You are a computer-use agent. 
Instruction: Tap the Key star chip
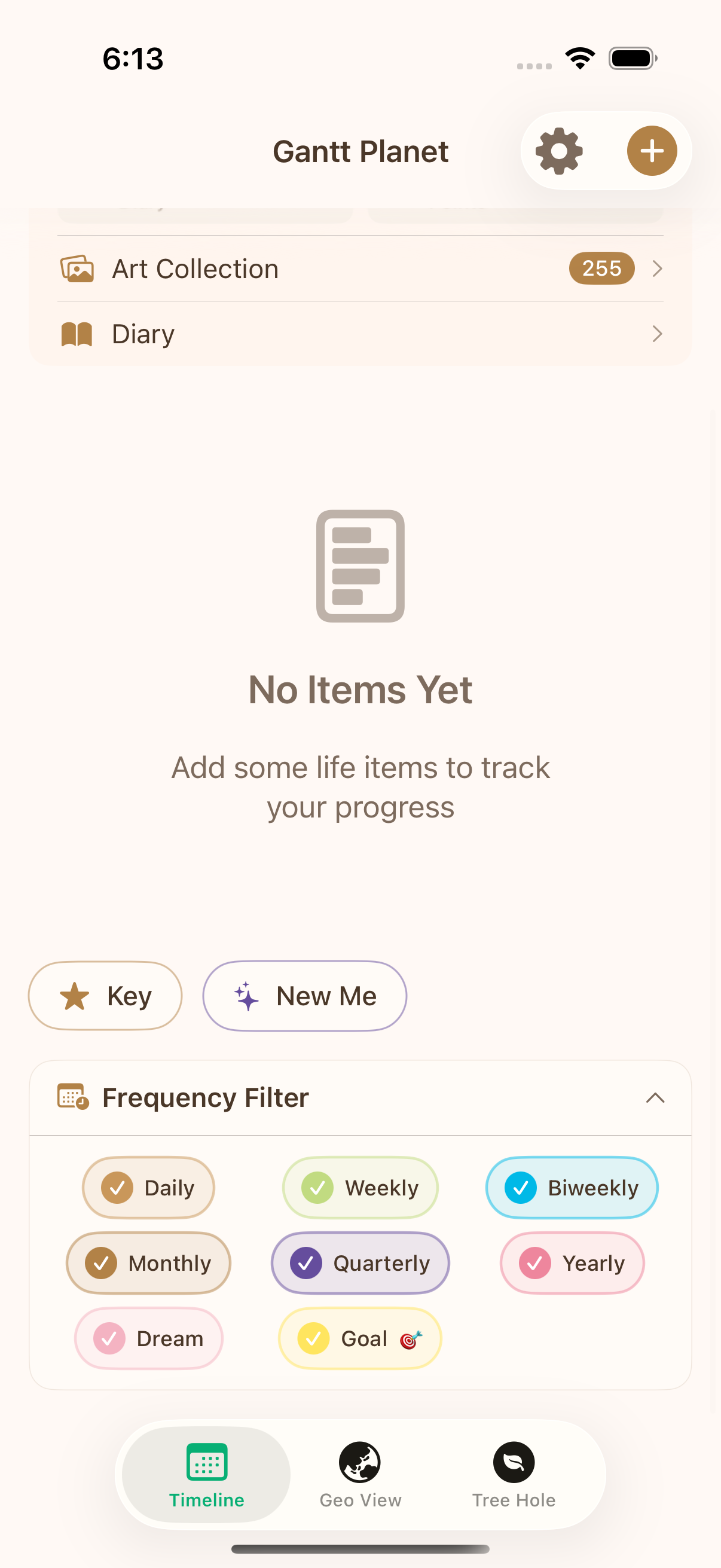pos(105,996)
